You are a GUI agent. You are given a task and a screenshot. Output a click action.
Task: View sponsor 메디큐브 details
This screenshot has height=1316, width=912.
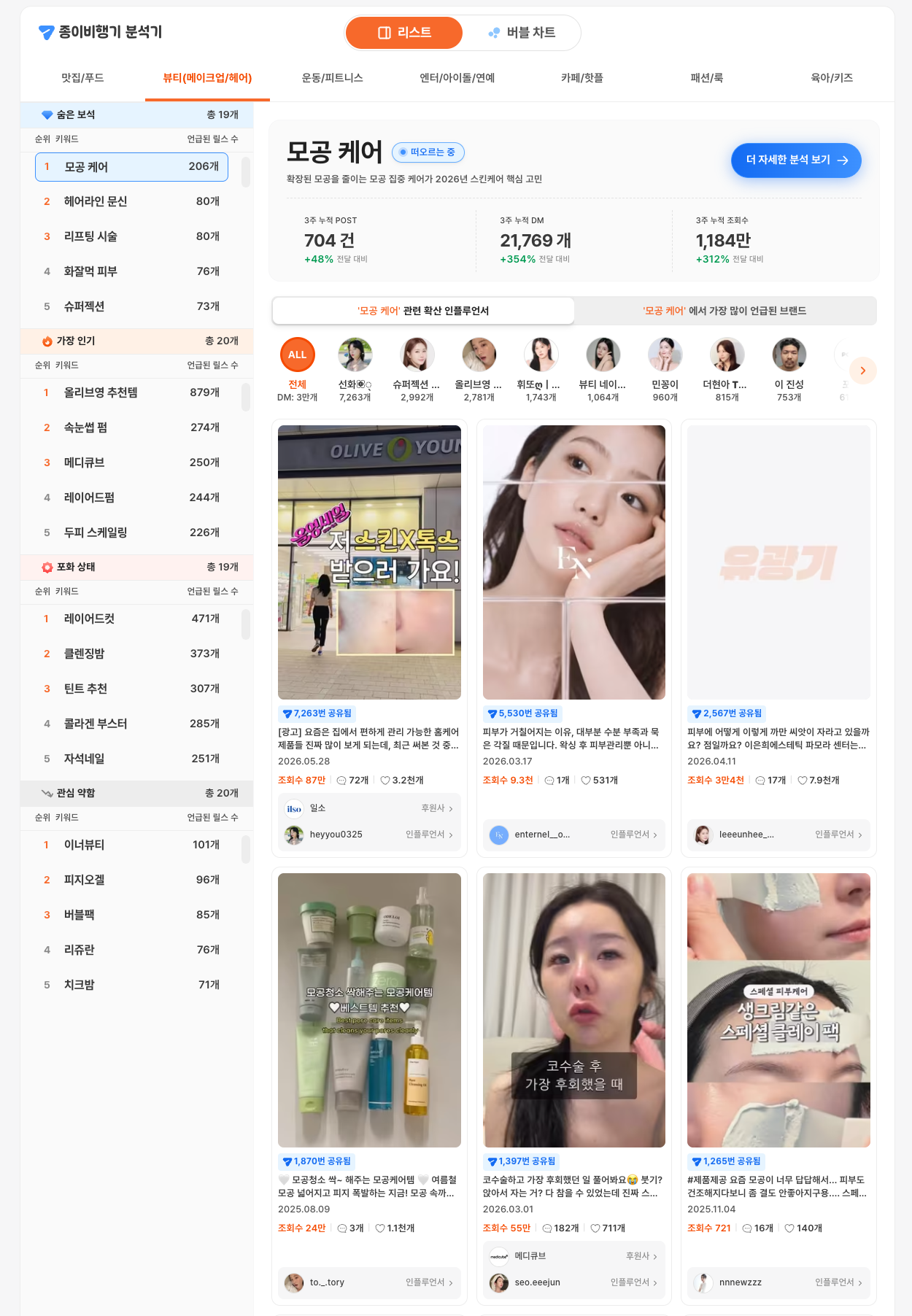573,1256
